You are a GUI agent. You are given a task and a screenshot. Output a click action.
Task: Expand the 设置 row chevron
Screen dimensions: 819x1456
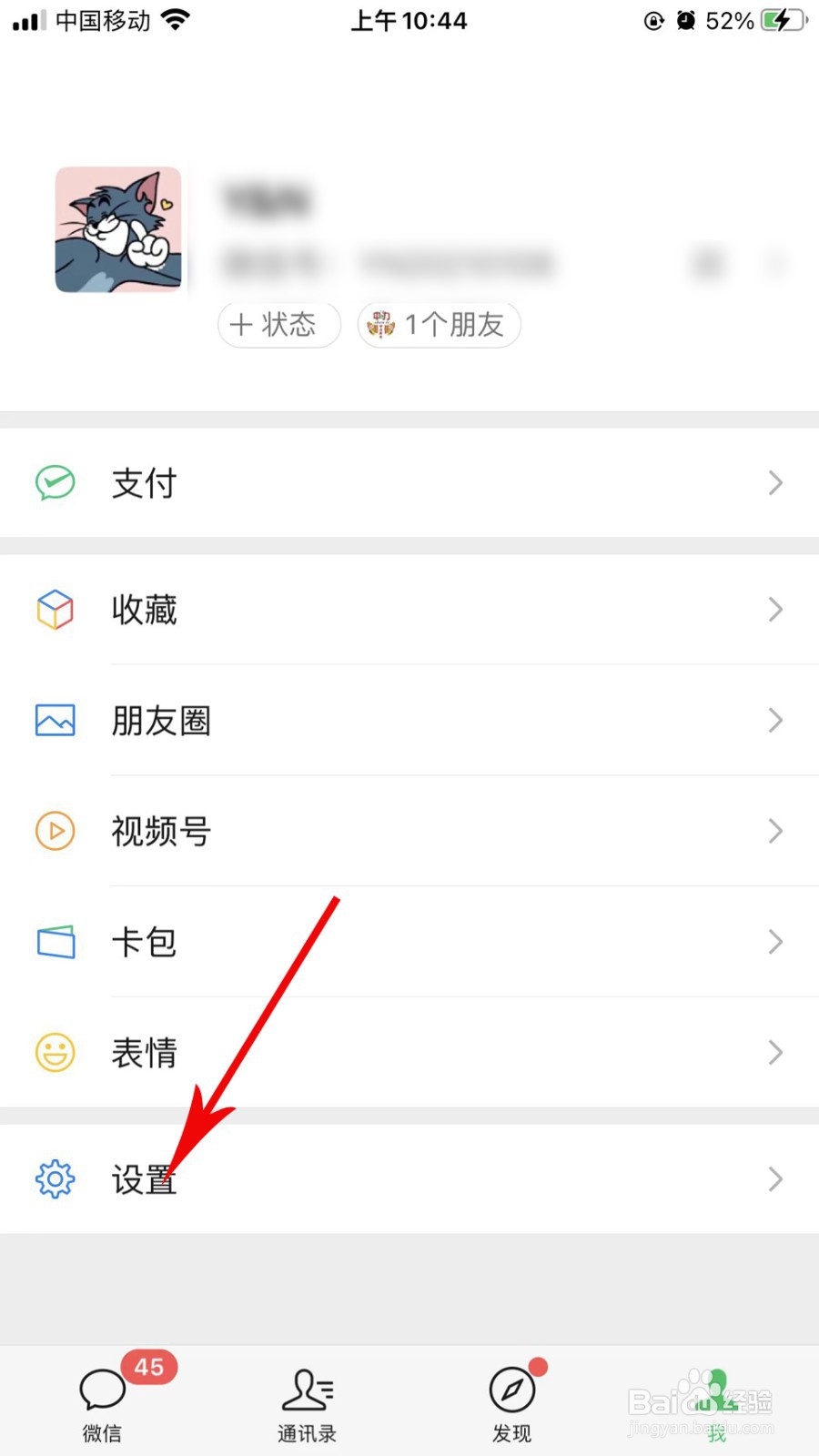(774, 1178)
